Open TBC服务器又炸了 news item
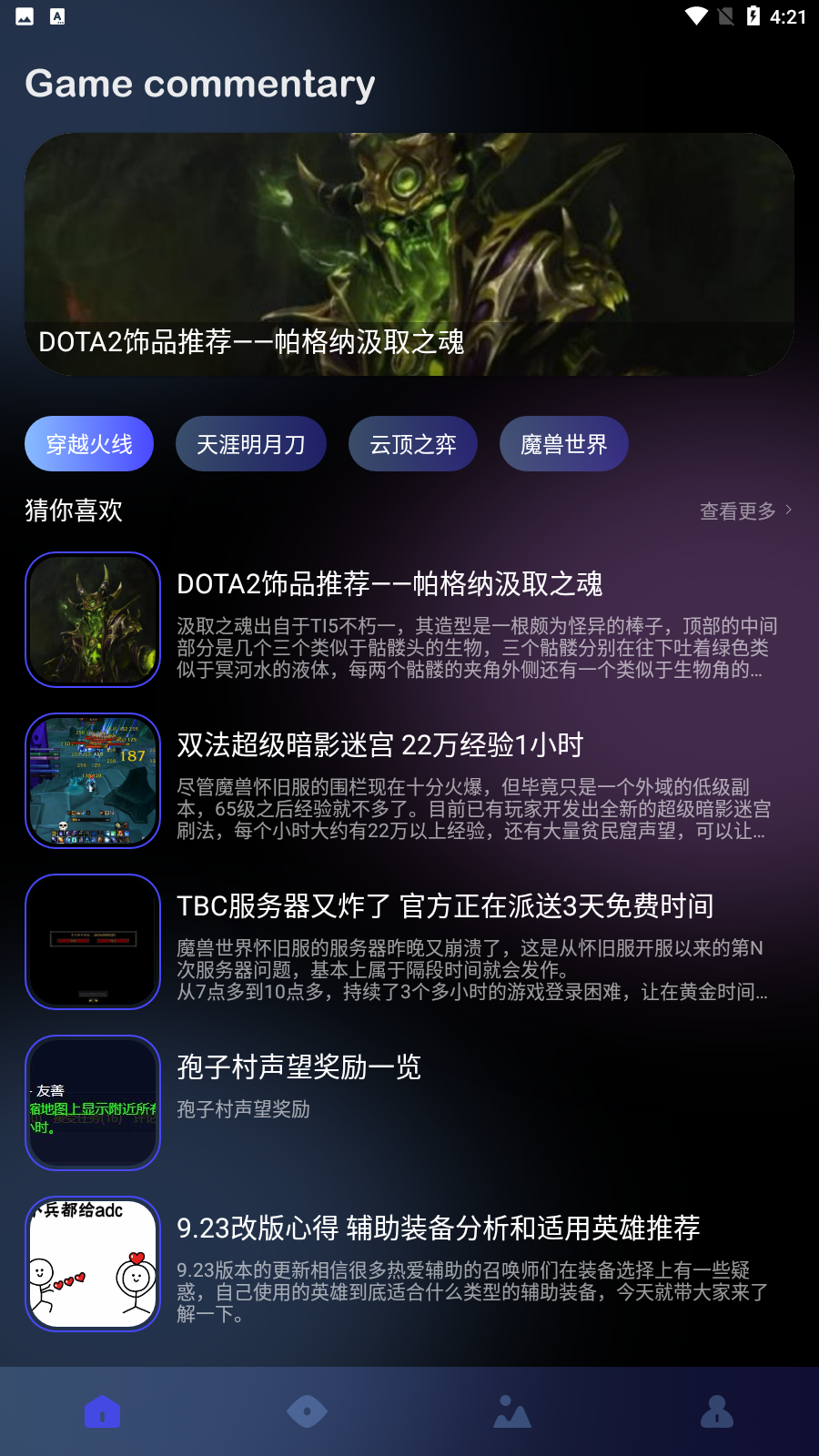The image size is (819, 1456). (x=409, y=942)
